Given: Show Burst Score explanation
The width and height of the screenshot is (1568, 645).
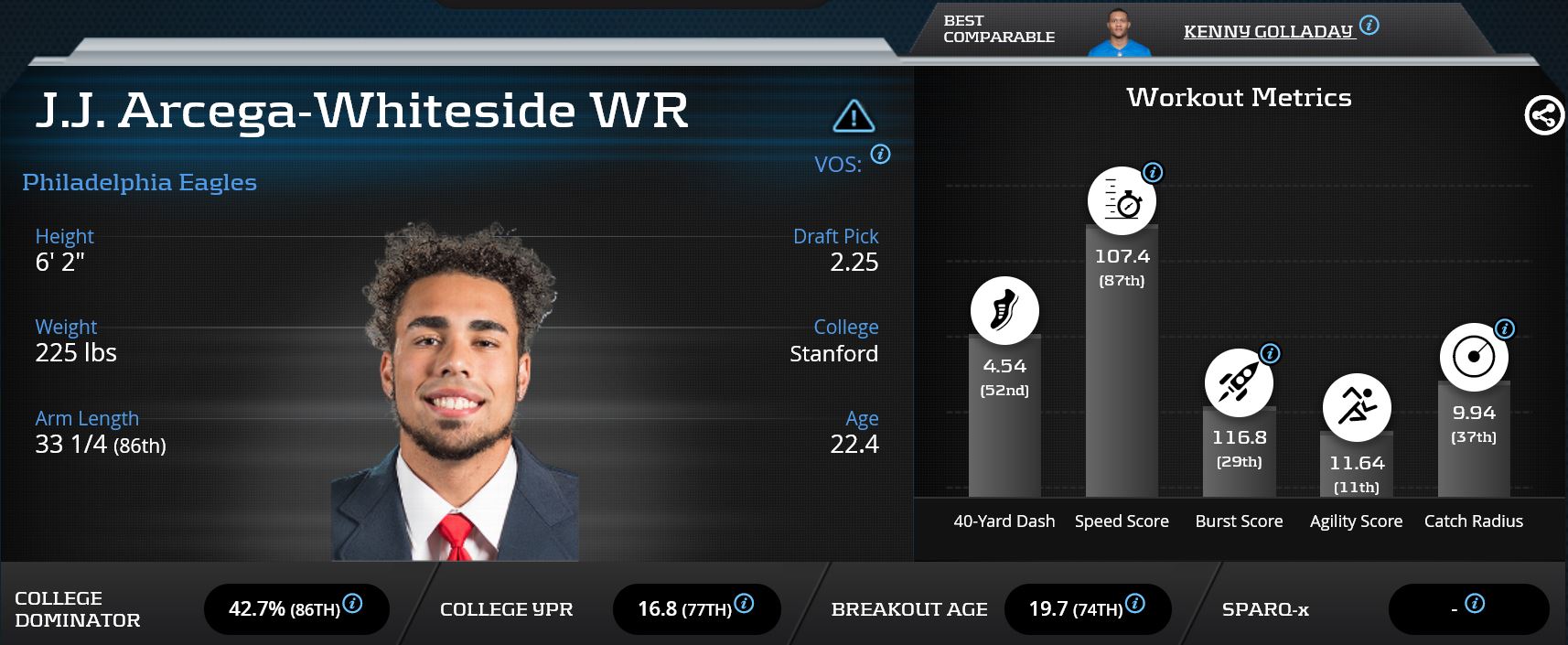Looking at the screenshot, I should pos(1270,353).
